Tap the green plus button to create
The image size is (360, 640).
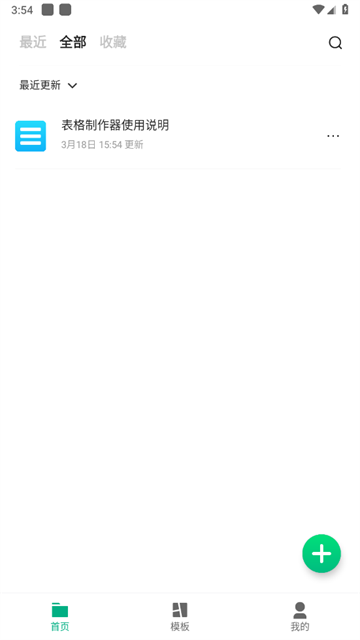(322, 553)
